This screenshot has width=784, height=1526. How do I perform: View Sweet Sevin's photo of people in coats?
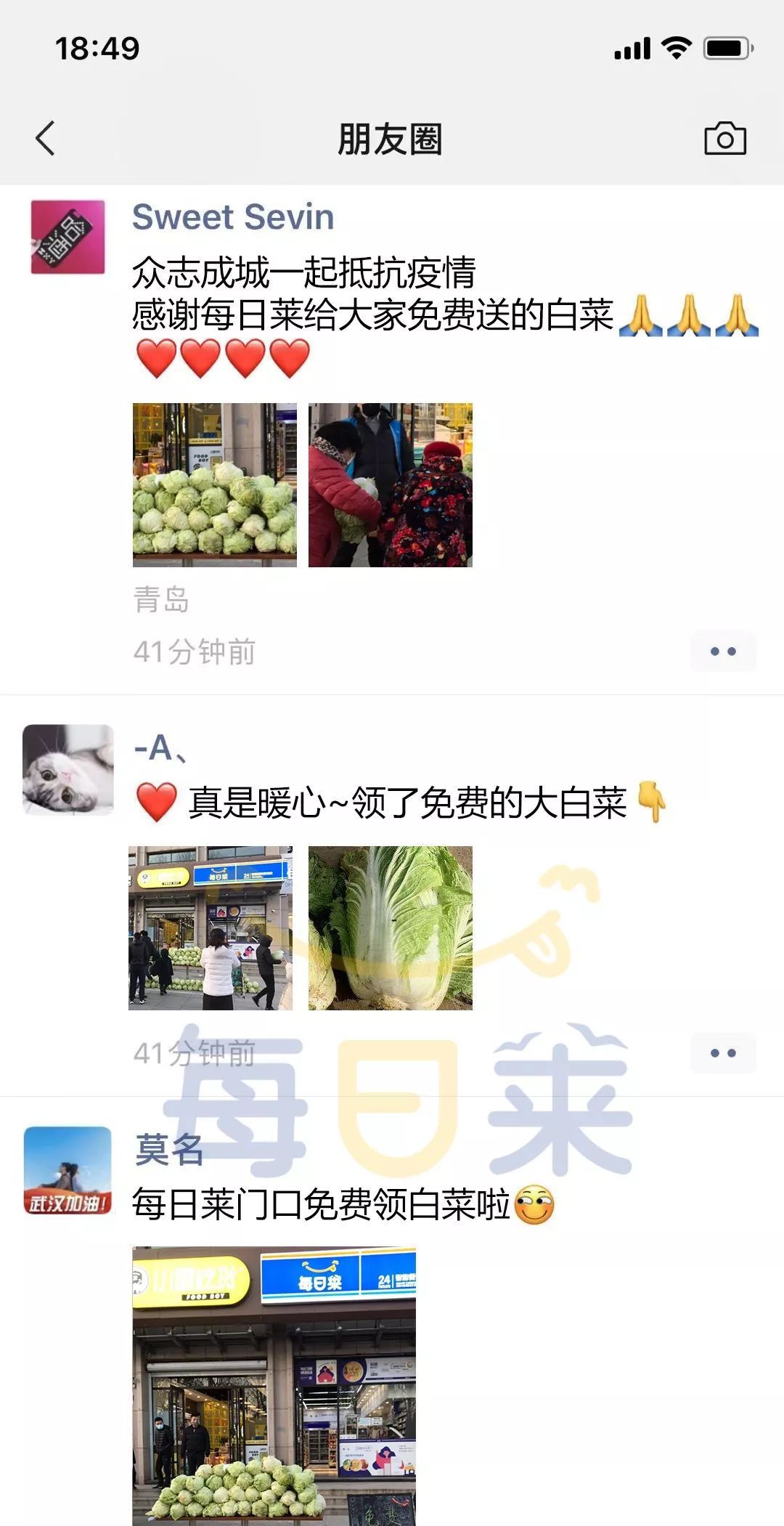pyautogui.click(x=391, y=485)
